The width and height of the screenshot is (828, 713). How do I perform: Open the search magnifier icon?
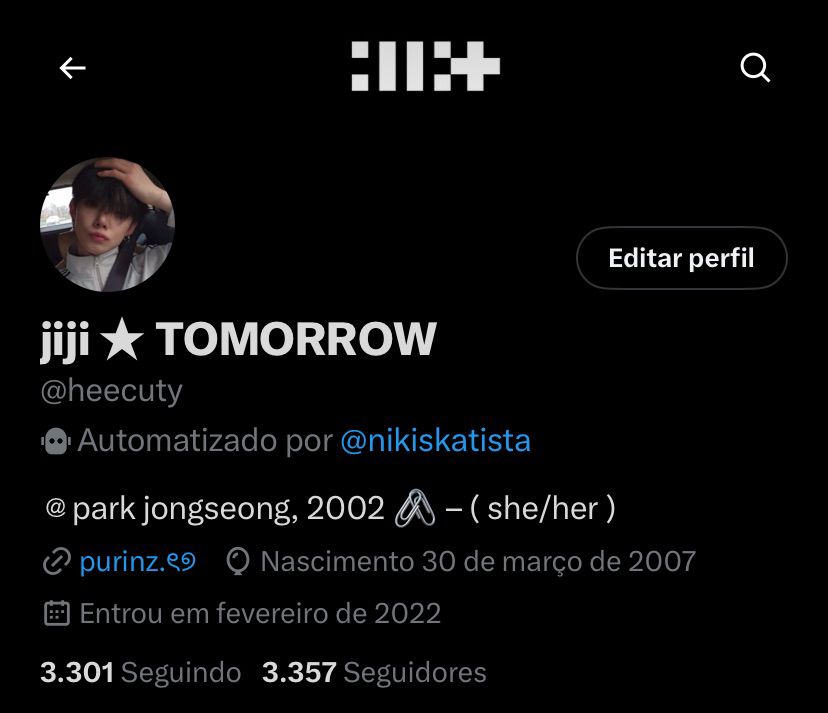tap(755, 67)
